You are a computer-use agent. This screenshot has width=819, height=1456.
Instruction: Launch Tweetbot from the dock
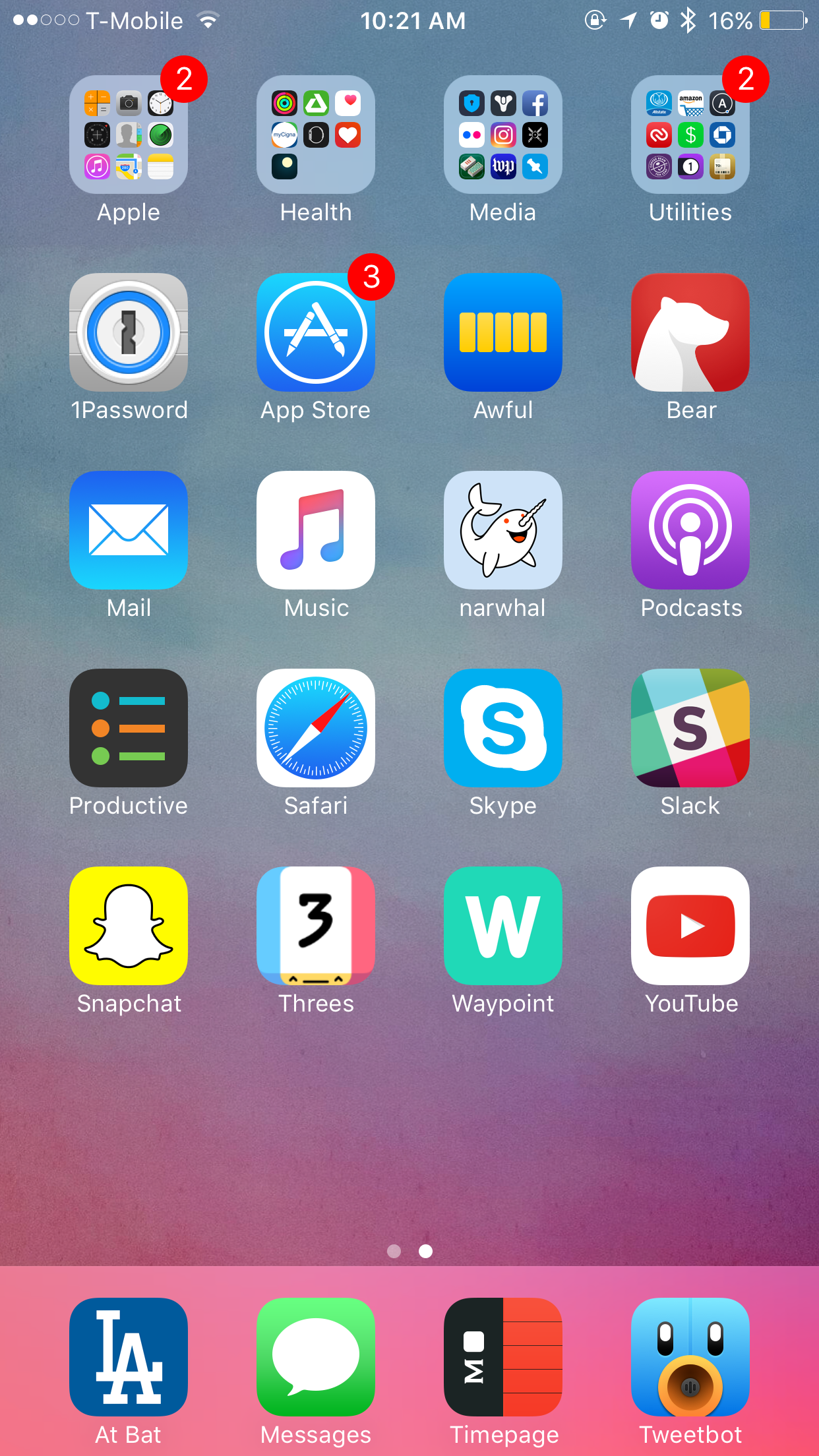(690, 1357)
